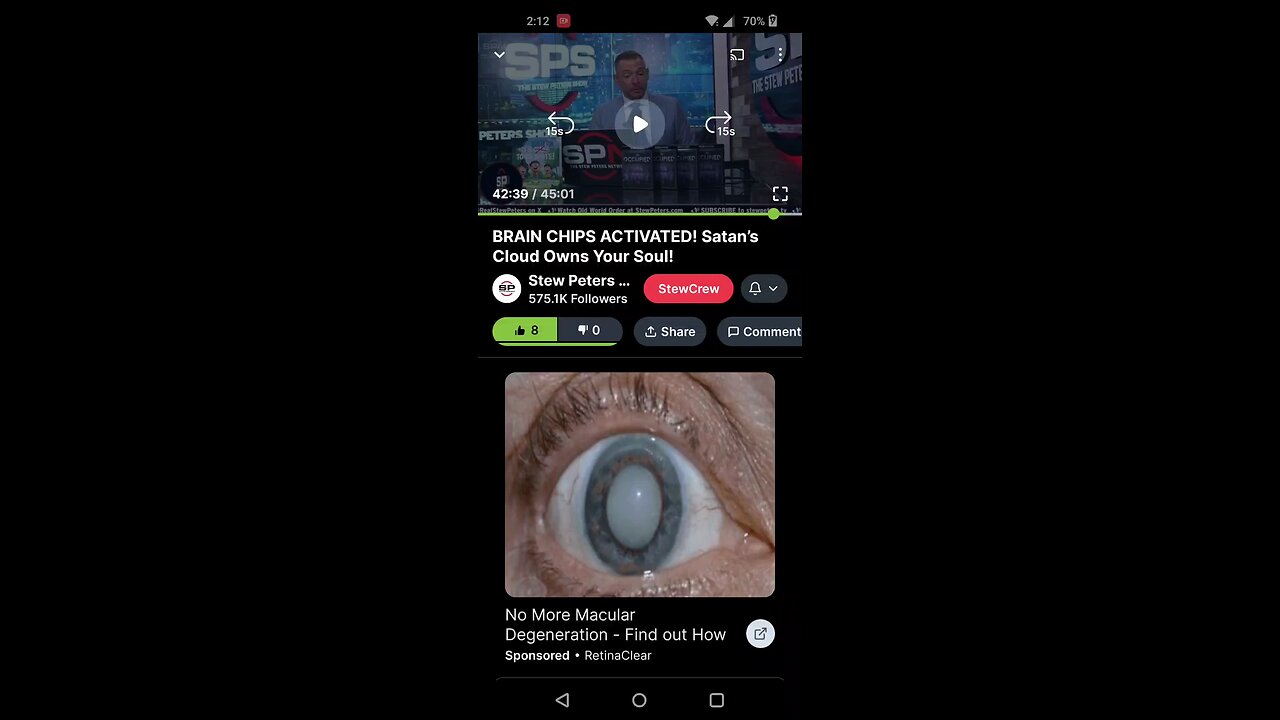The image size is (1280, 720).
Task: Rewind the video 15 seconds
Action: (560, 124)
